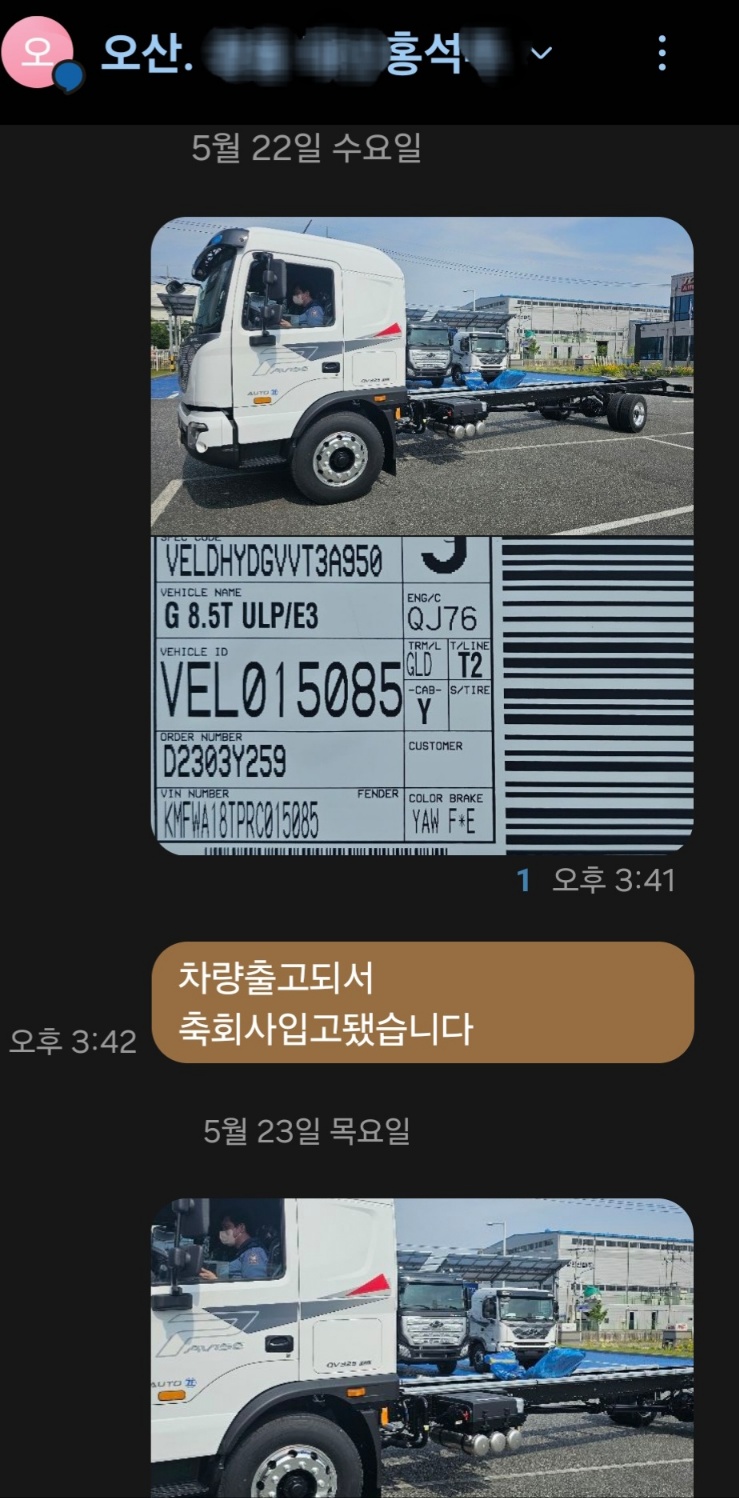Expand the chat title dropdown chevron
The width and height of the screenshot is (739, 1498).
(x=541, y=53)
